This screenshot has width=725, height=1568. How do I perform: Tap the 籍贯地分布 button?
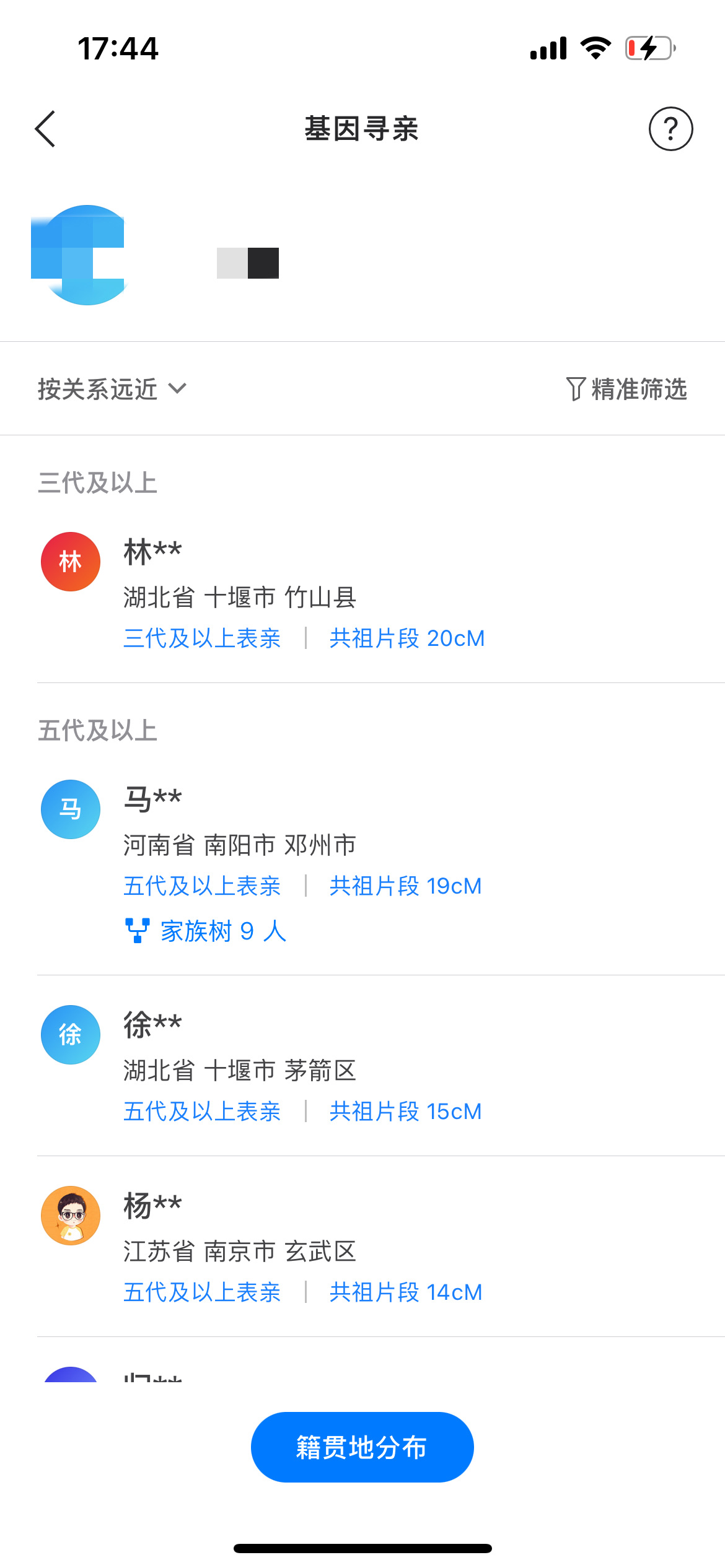362,1447
